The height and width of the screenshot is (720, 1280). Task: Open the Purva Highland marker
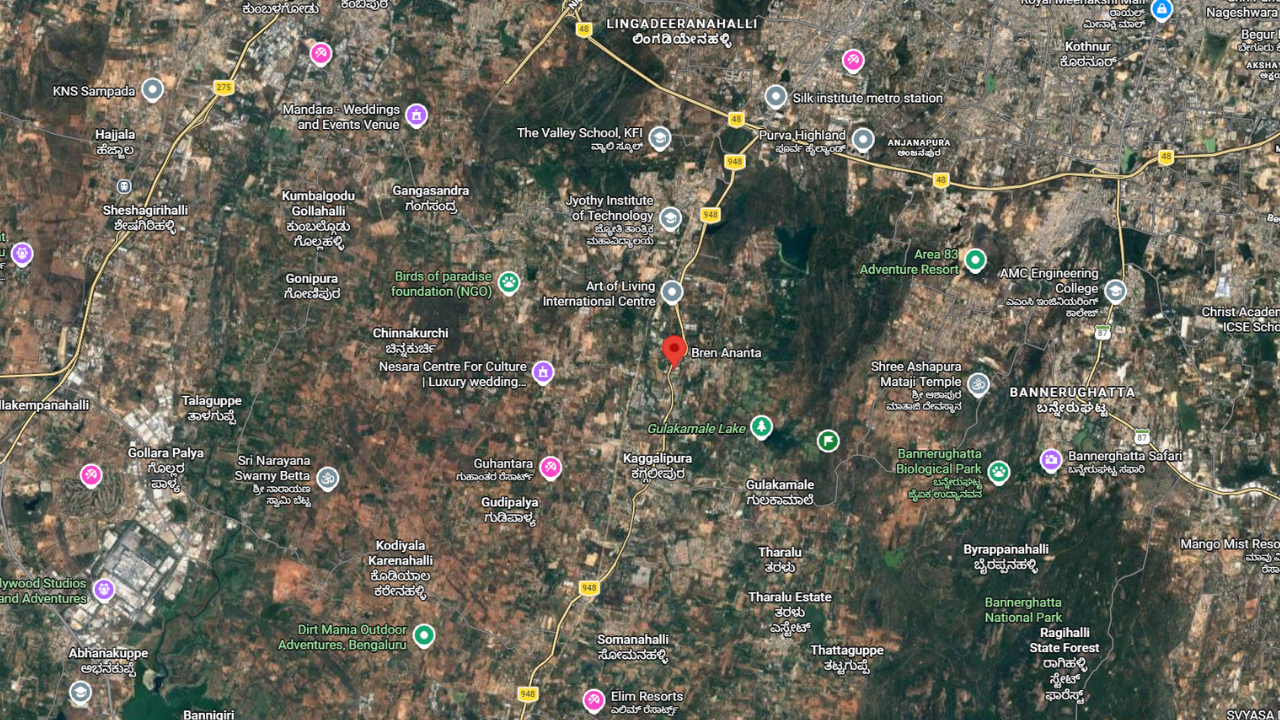(x=863, y=139)
